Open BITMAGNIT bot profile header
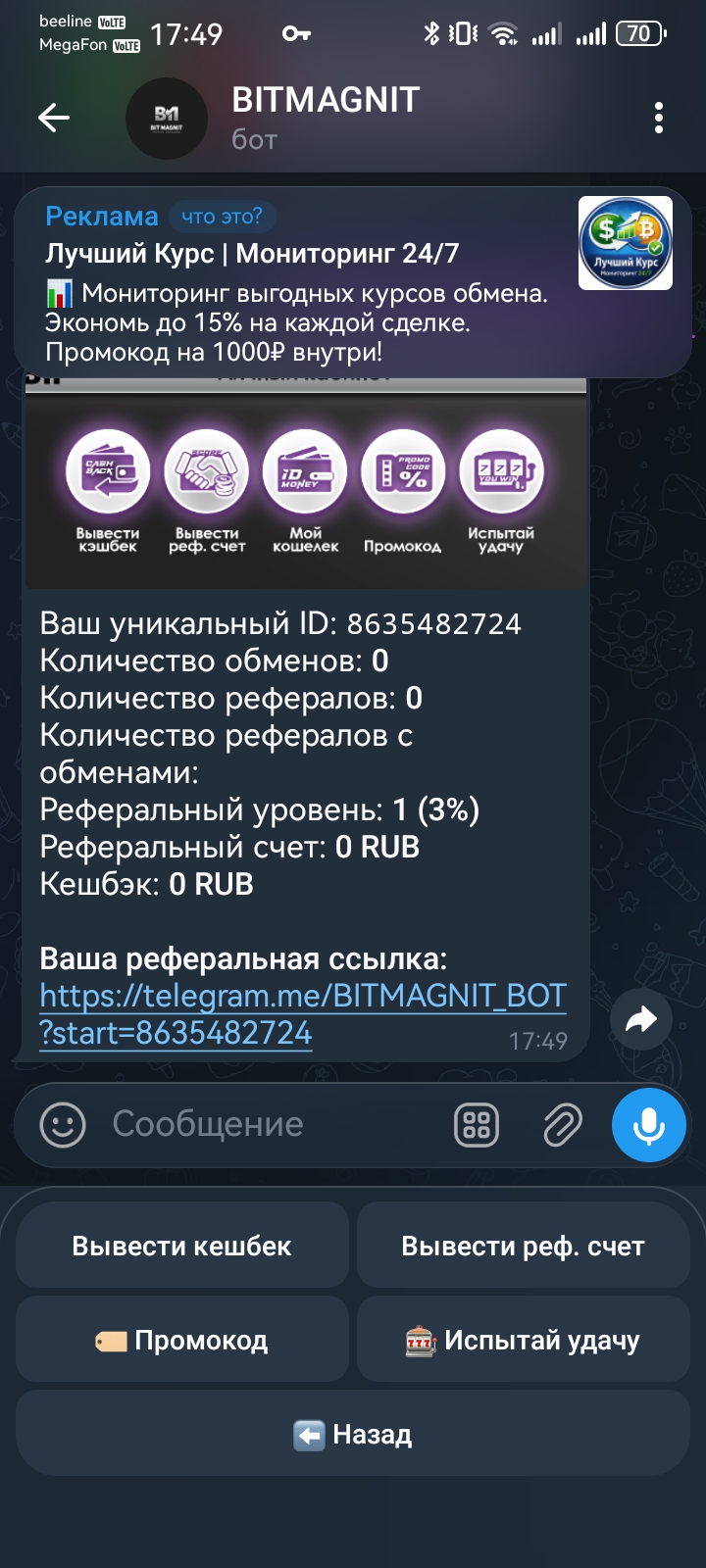 click(324, 118)
